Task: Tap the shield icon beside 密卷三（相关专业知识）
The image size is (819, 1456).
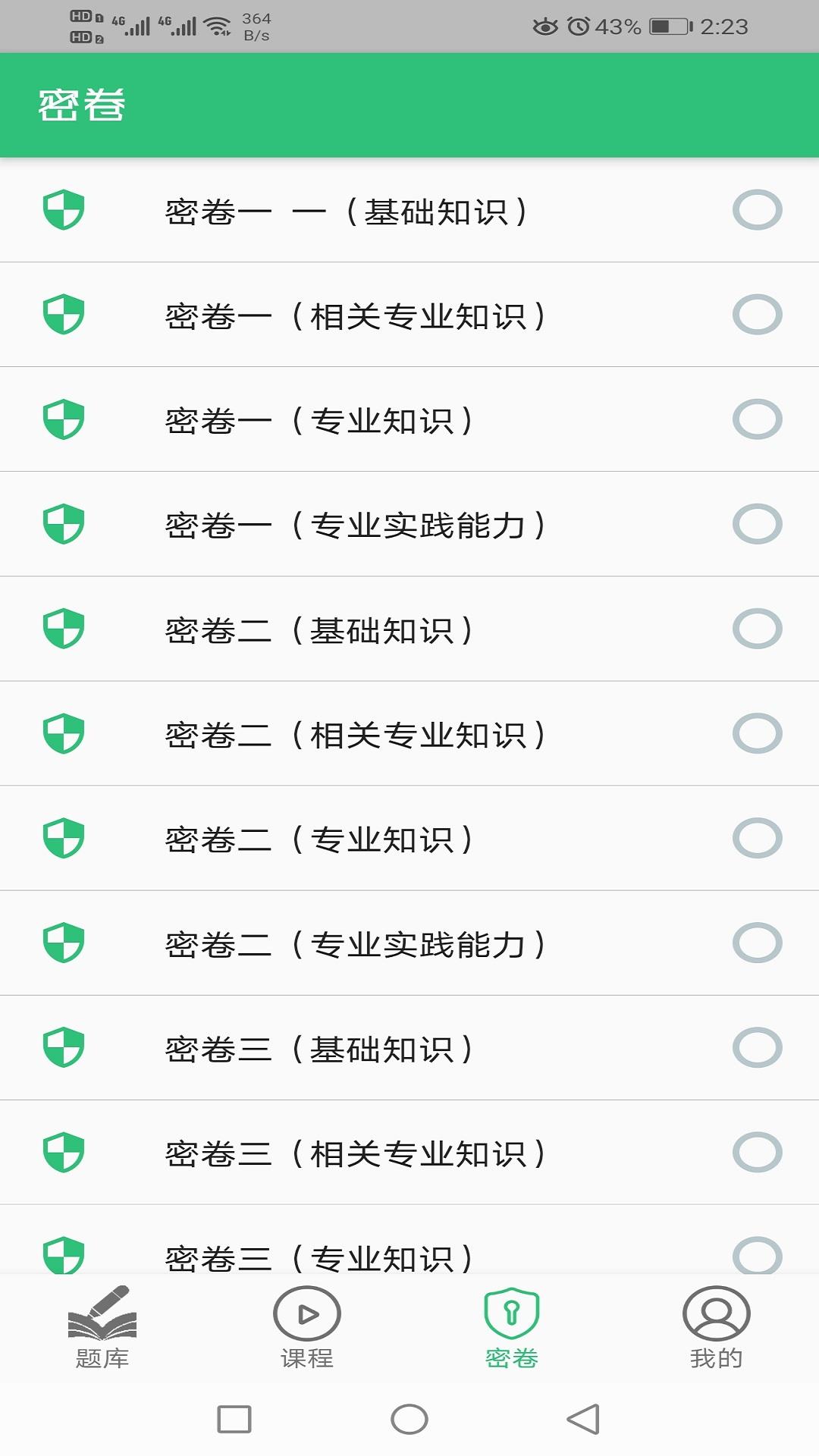Action: [x=64, y=1151]
